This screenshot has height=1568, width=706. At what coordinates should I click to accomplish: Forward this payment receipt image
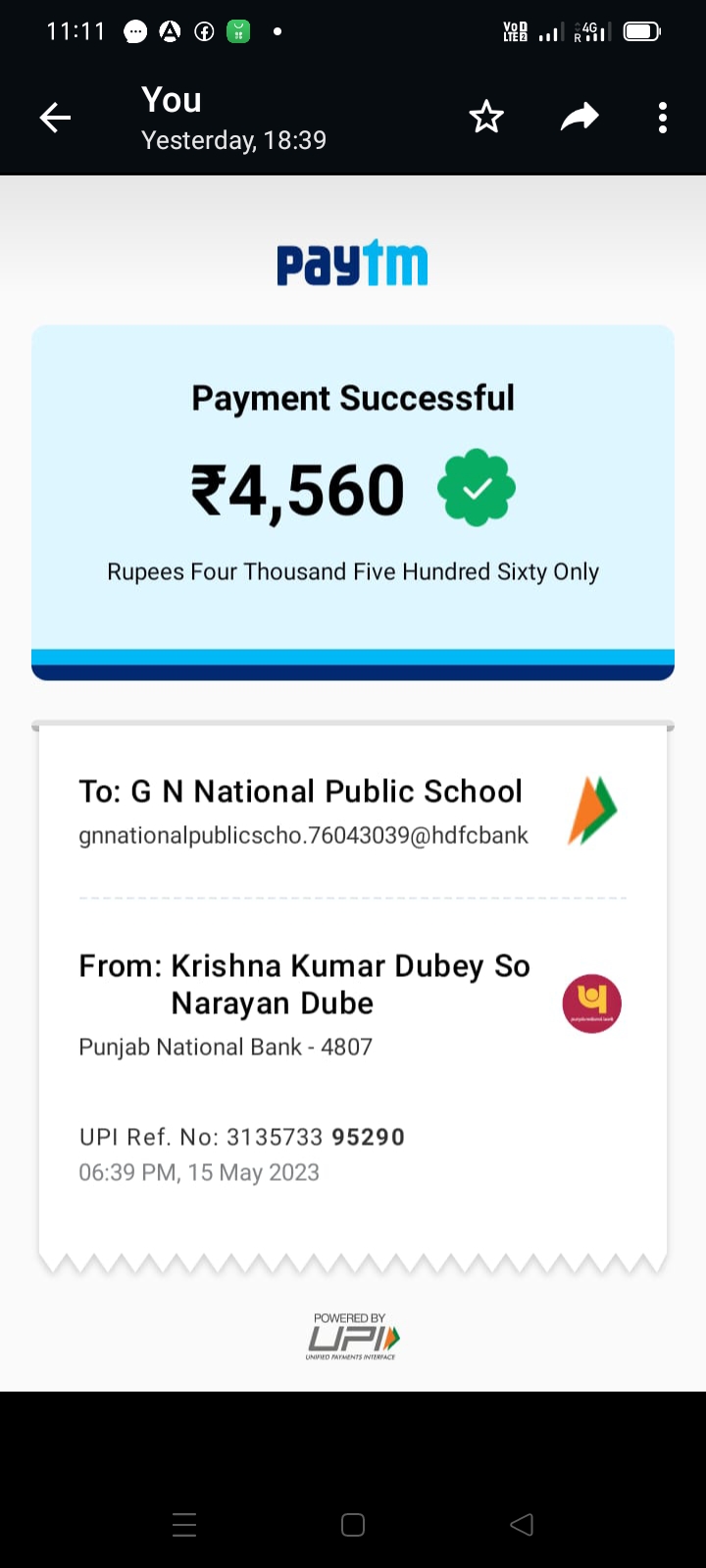pyautogui.click(x=579, y=118)
